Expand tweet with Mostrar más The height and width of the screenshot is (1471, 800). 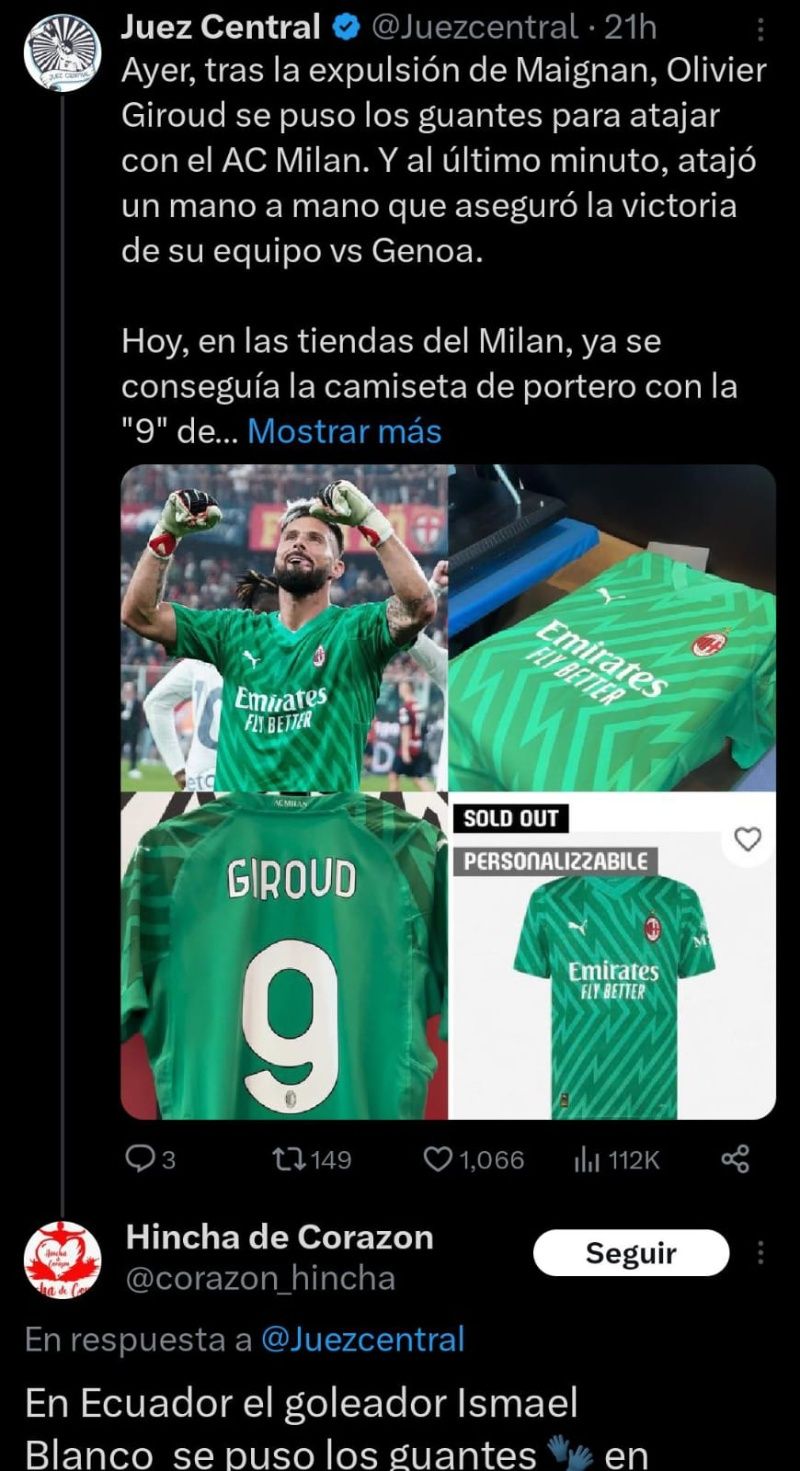pos(344,431)
